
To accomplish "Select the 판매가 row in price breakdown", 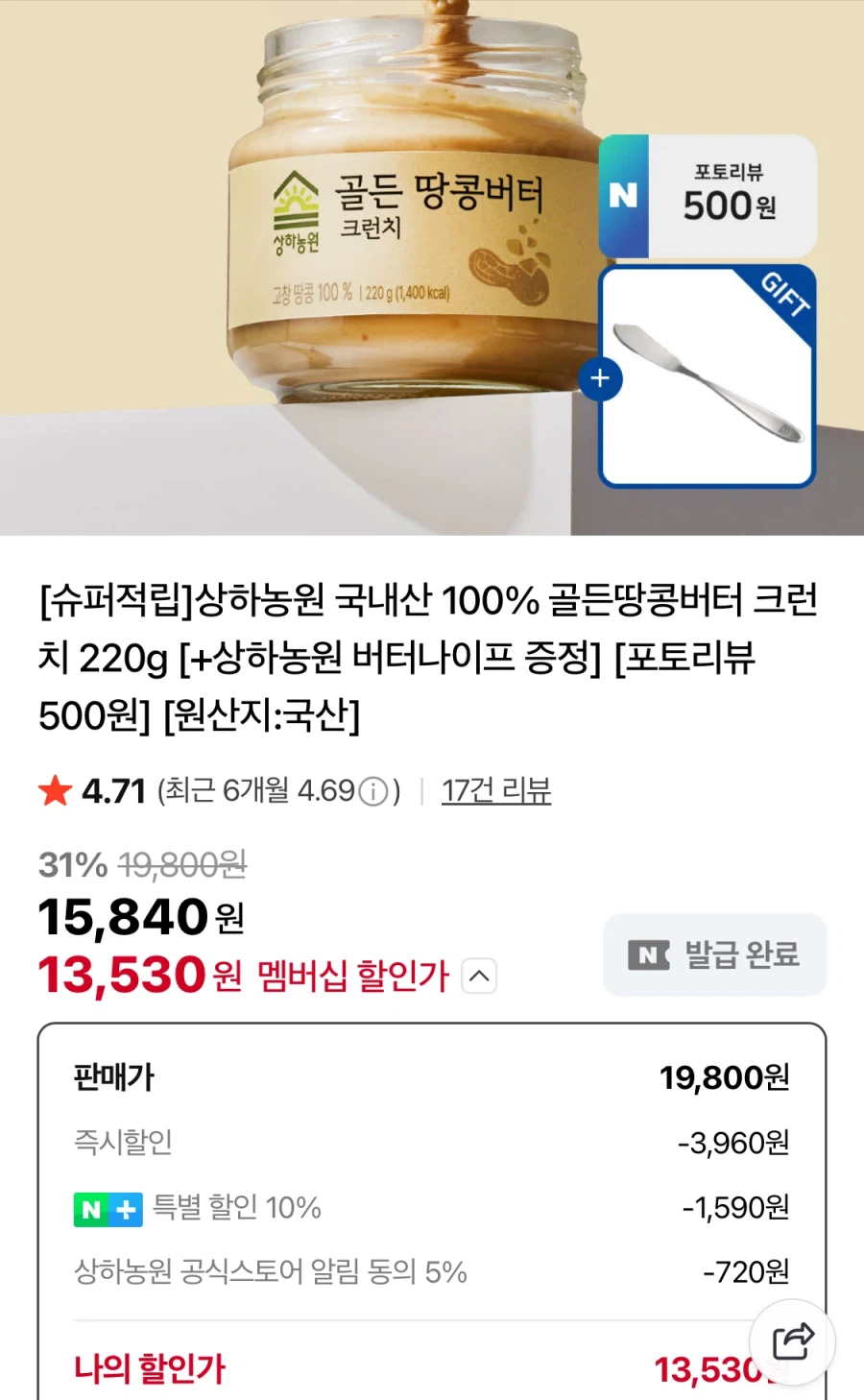I will coord(432,1077).
